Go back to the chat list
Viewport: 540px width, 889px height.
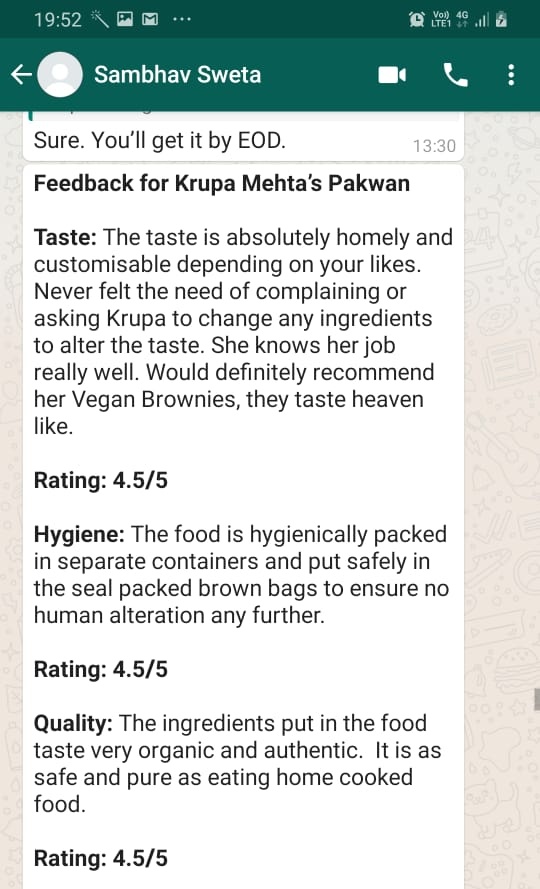pos(21,74)
